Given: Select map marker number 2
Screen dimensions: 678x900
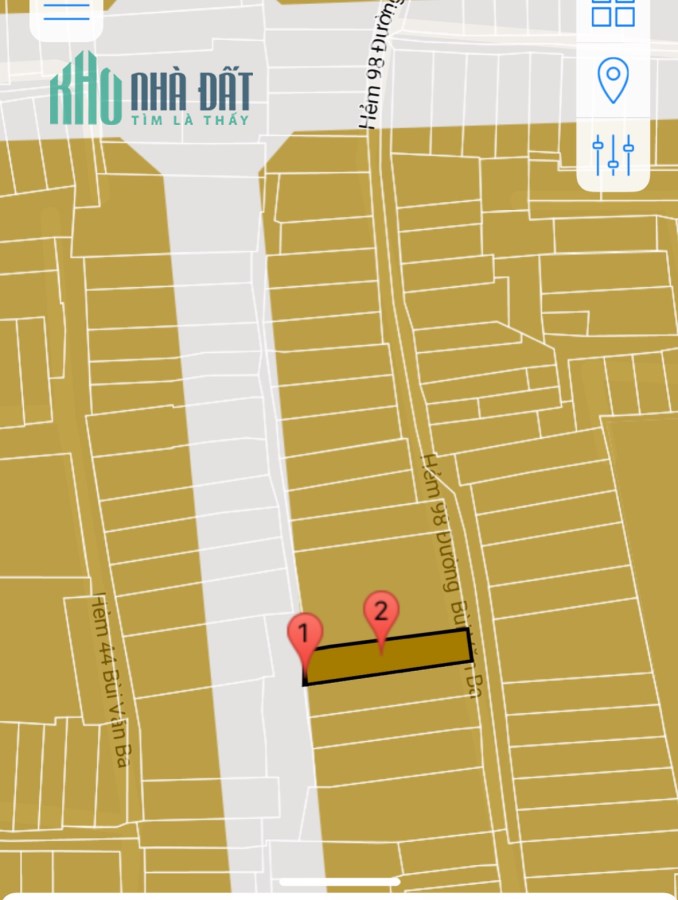Looking at the screenshot, I should click(x=380, y=612).
